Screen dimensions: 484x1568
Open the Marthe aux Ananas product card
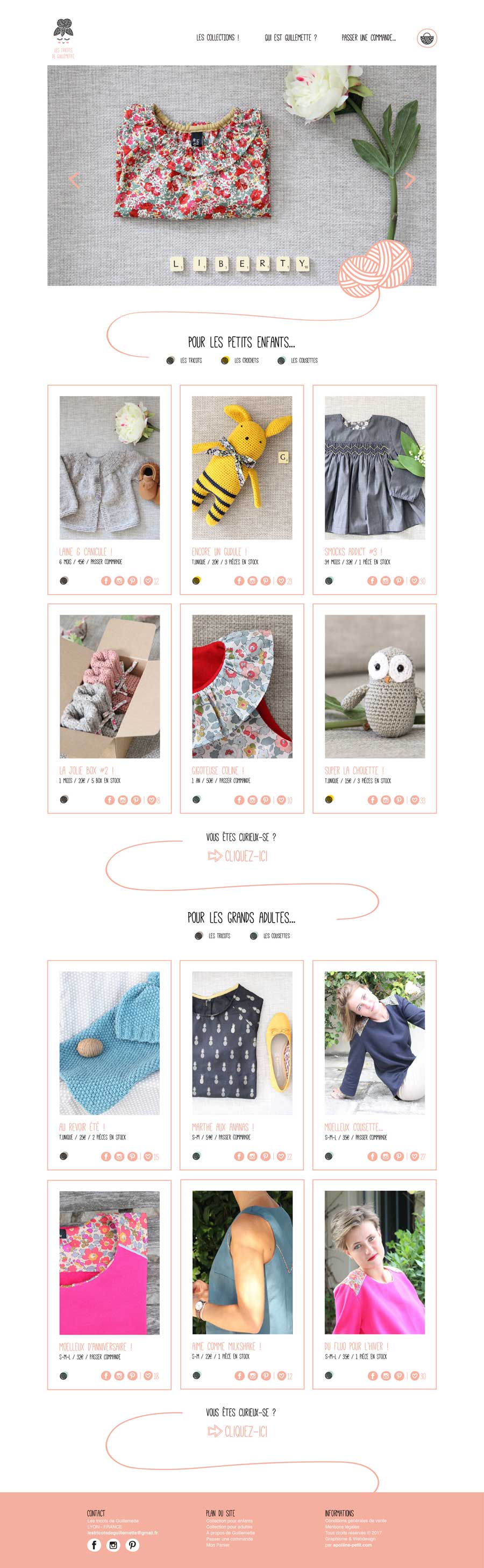[x=242, y=1043]
